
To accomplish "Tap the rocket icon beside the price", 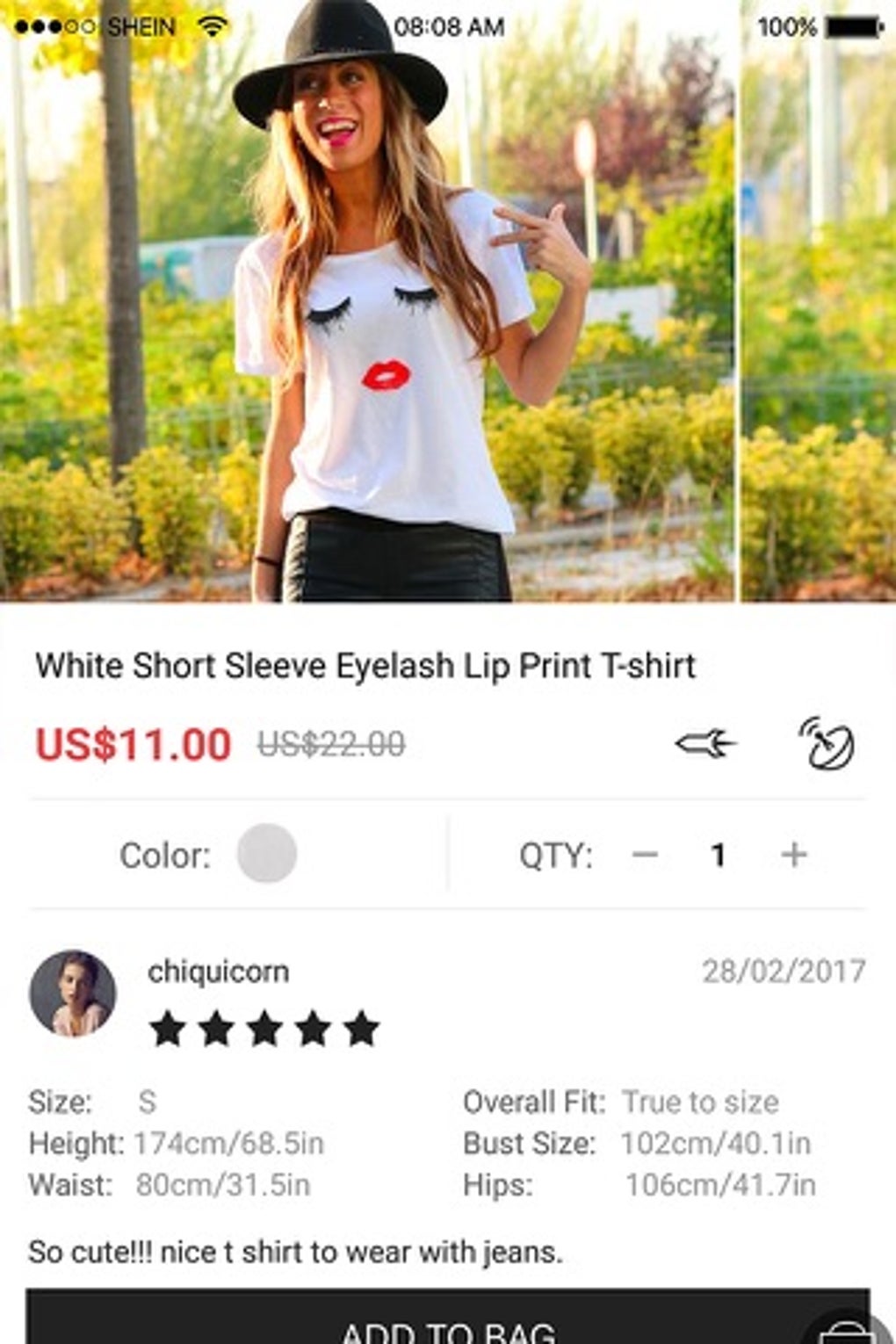I will (705, 744).
